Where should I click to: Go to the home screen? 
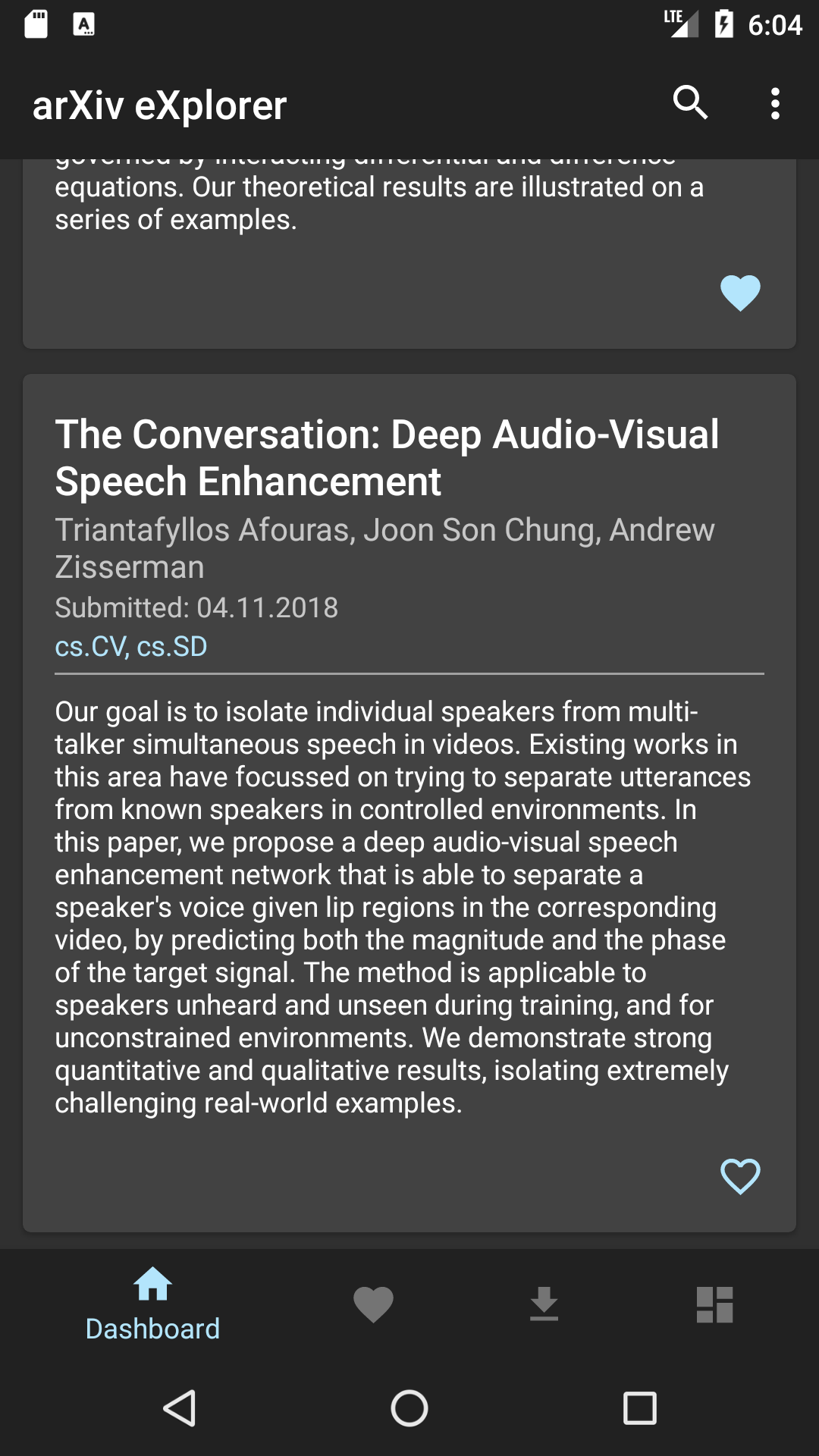409,1408
